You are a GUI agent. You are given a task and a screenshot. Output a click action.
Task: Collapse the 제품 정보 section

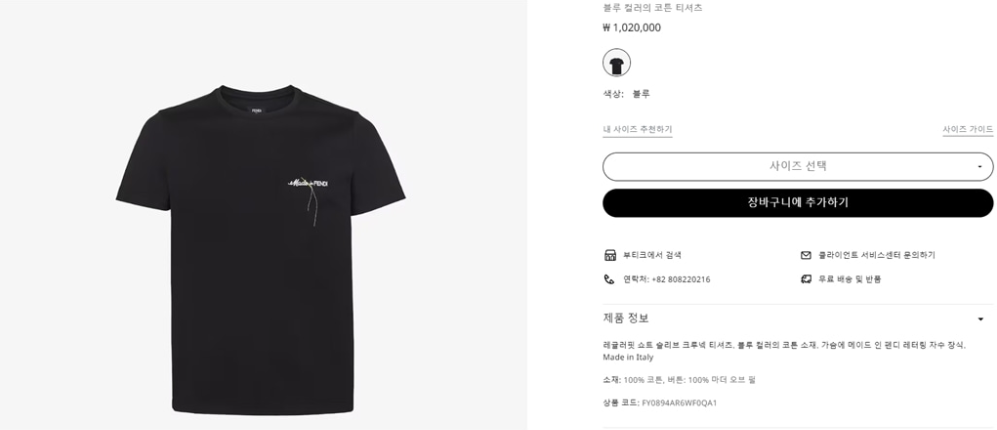980,319
